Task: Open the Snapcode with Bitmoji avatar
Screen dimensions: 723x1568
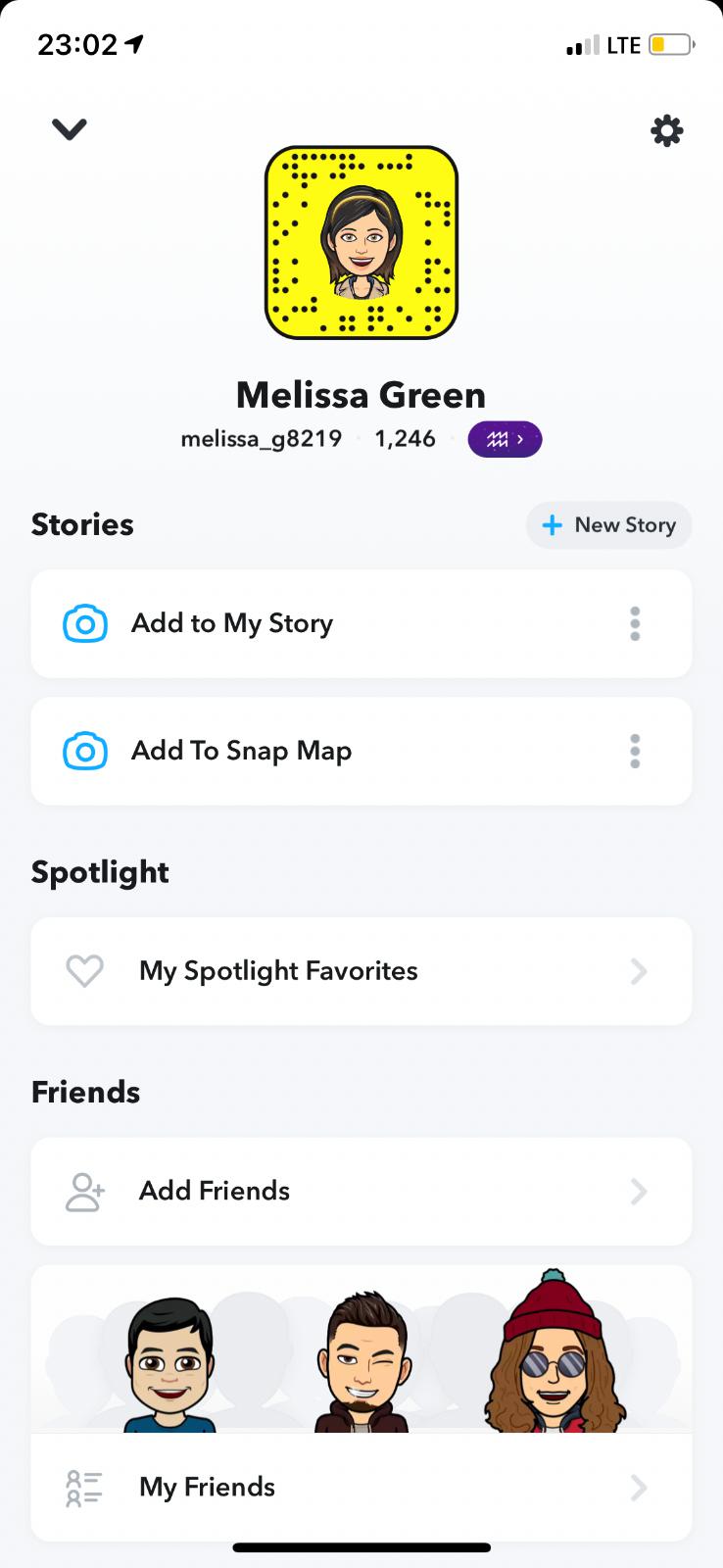Action: [x=361, y=243]
